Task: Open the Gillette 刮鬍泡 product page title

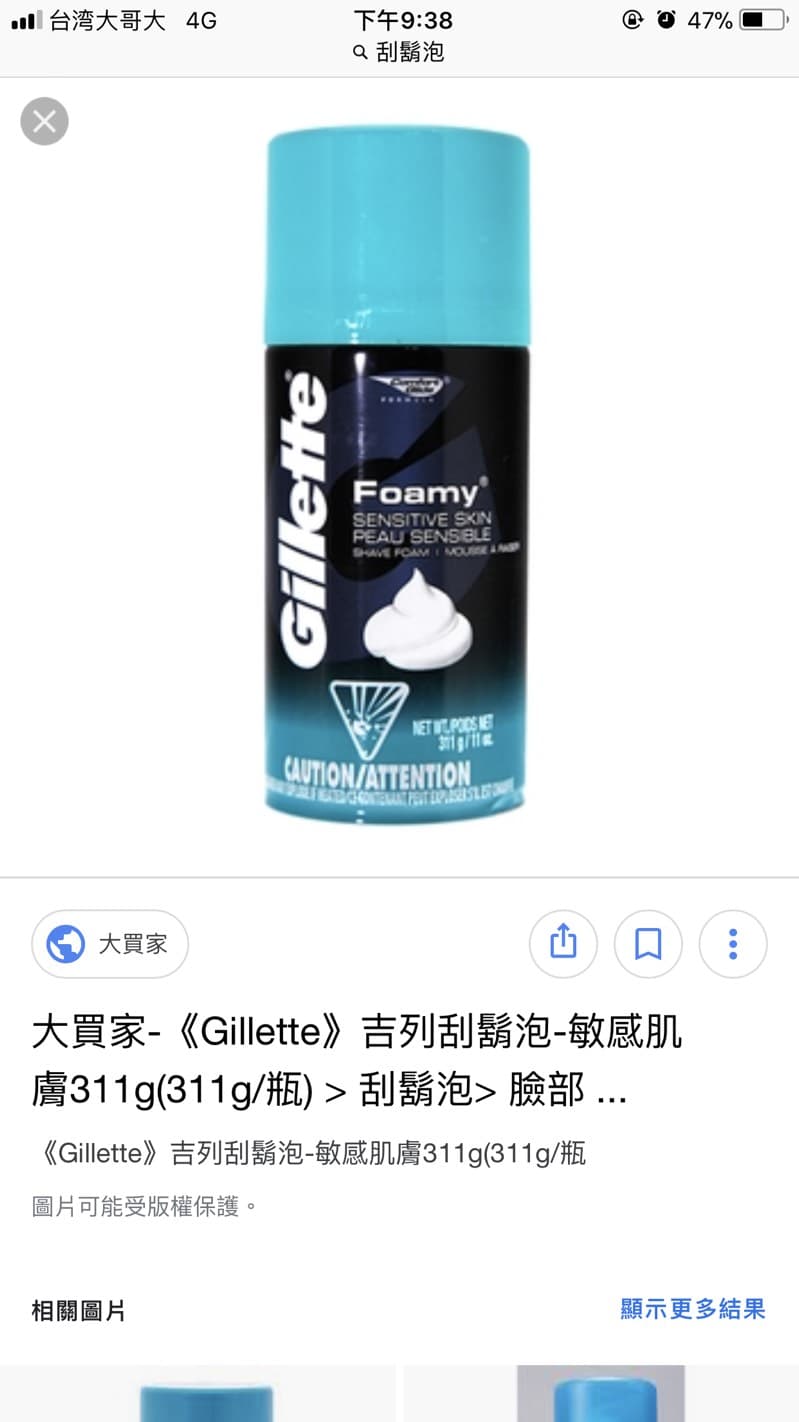Action: pos(356,1060)
